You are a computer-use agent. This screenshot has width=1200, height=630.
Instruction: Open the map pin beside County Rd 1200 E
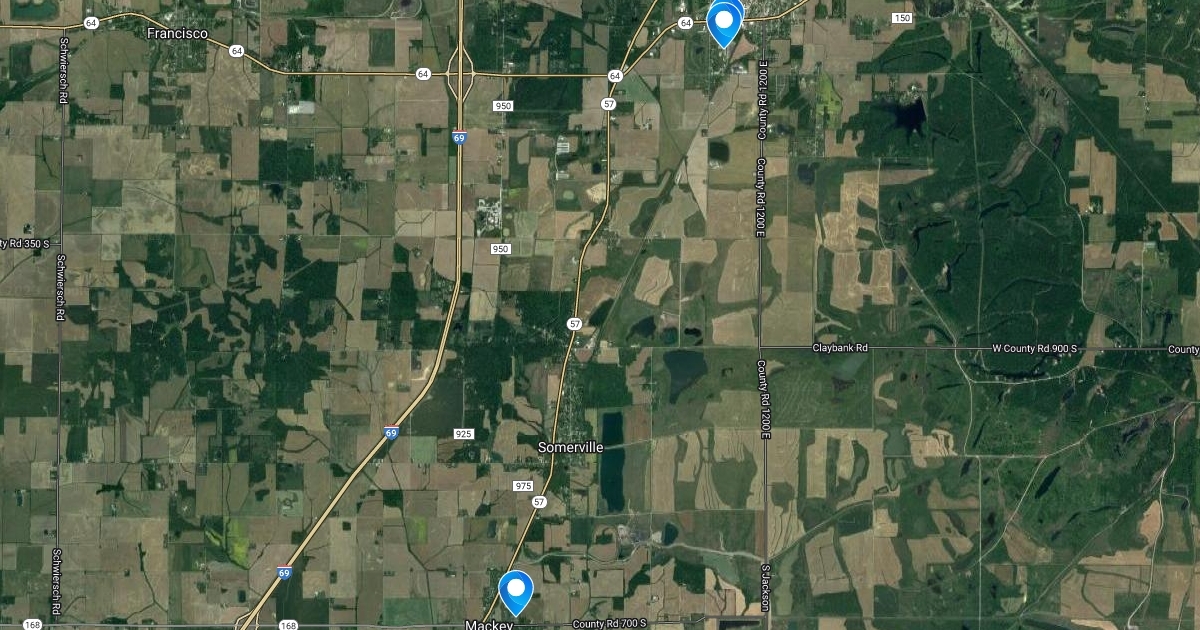pos(724,22)
